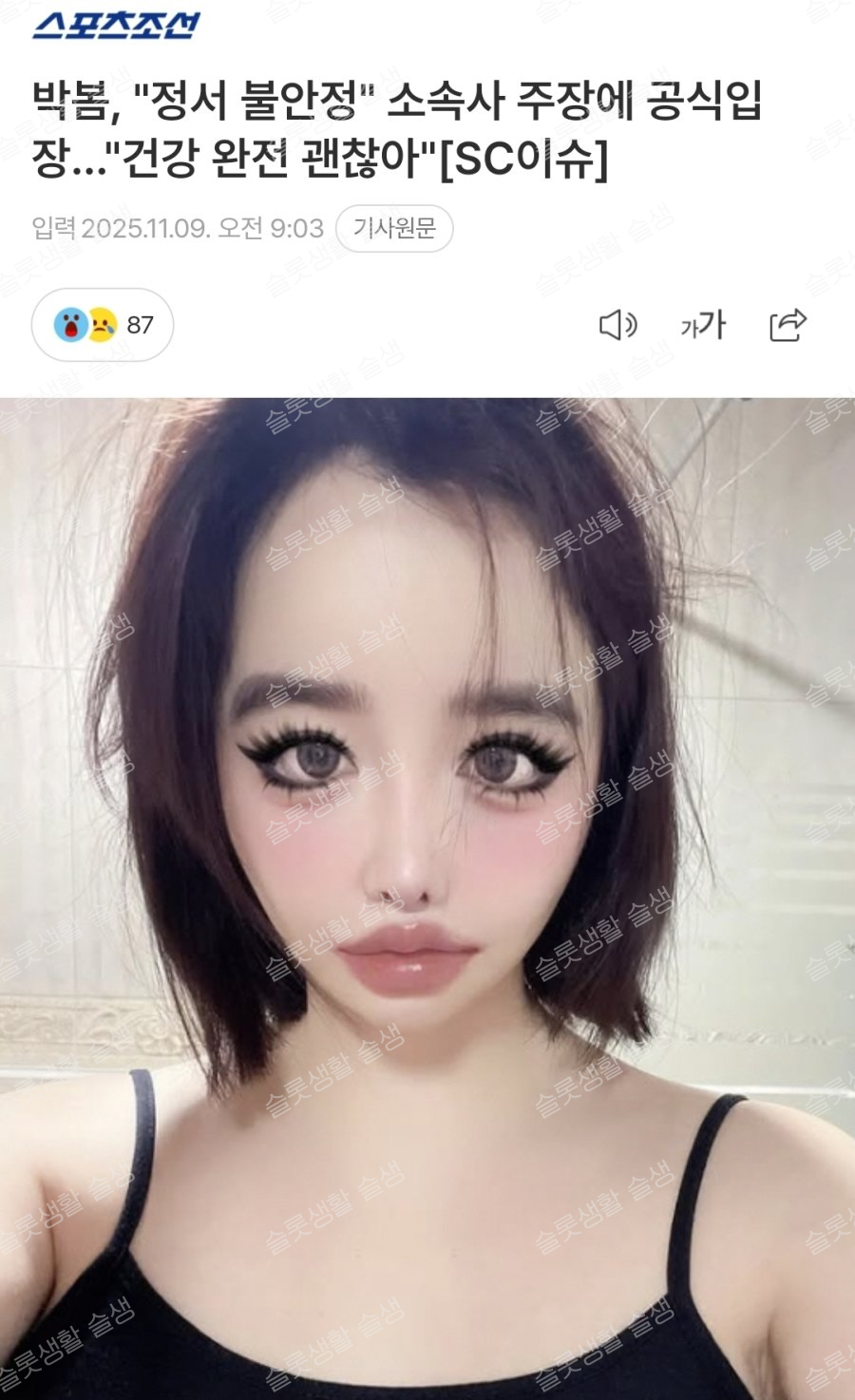Tap the emoji reactions button showing 87
This screenshot has height=1400, width=855.
point(103,325)
